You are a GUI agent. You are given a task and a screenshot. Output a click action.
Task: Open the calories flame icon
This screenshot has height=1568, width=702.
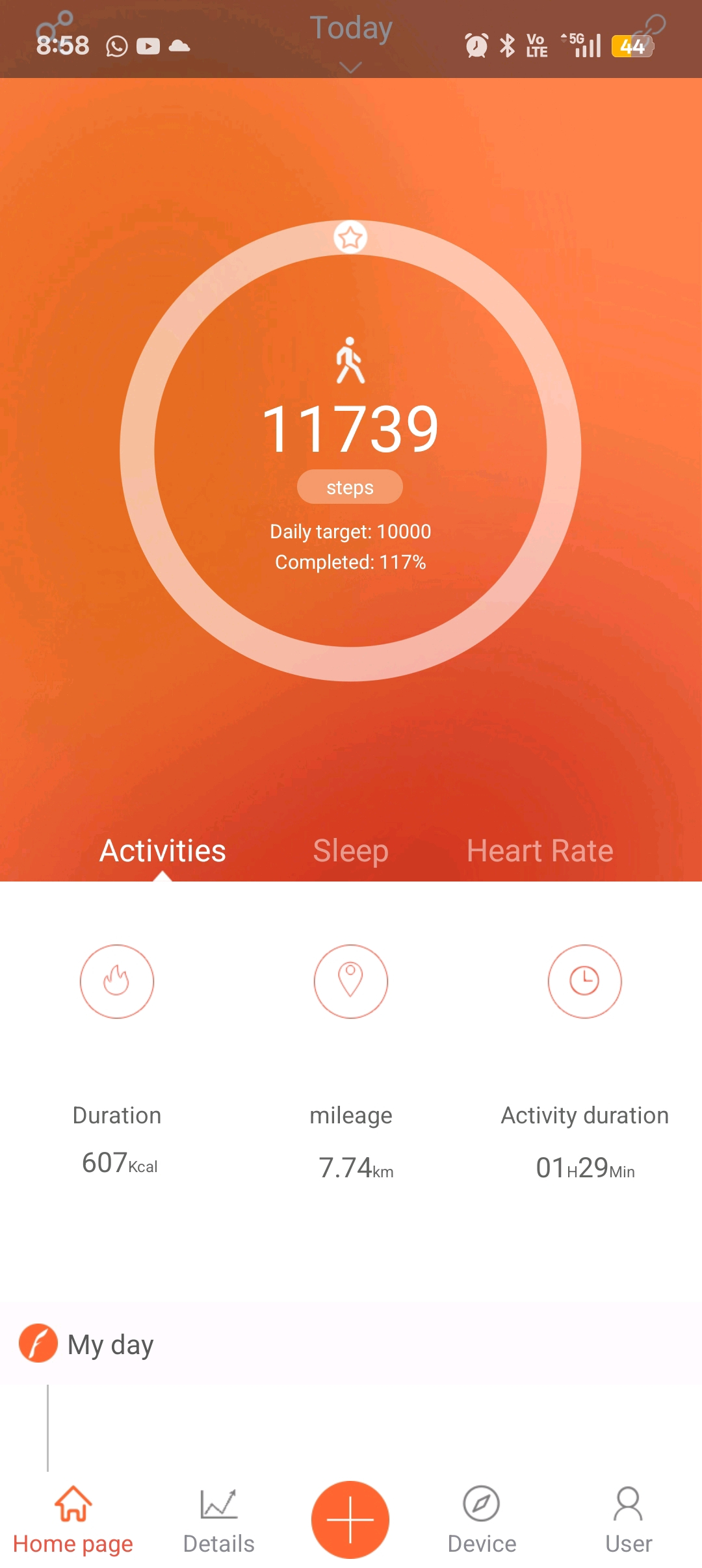pyautogui.click(x=117, y=981)
